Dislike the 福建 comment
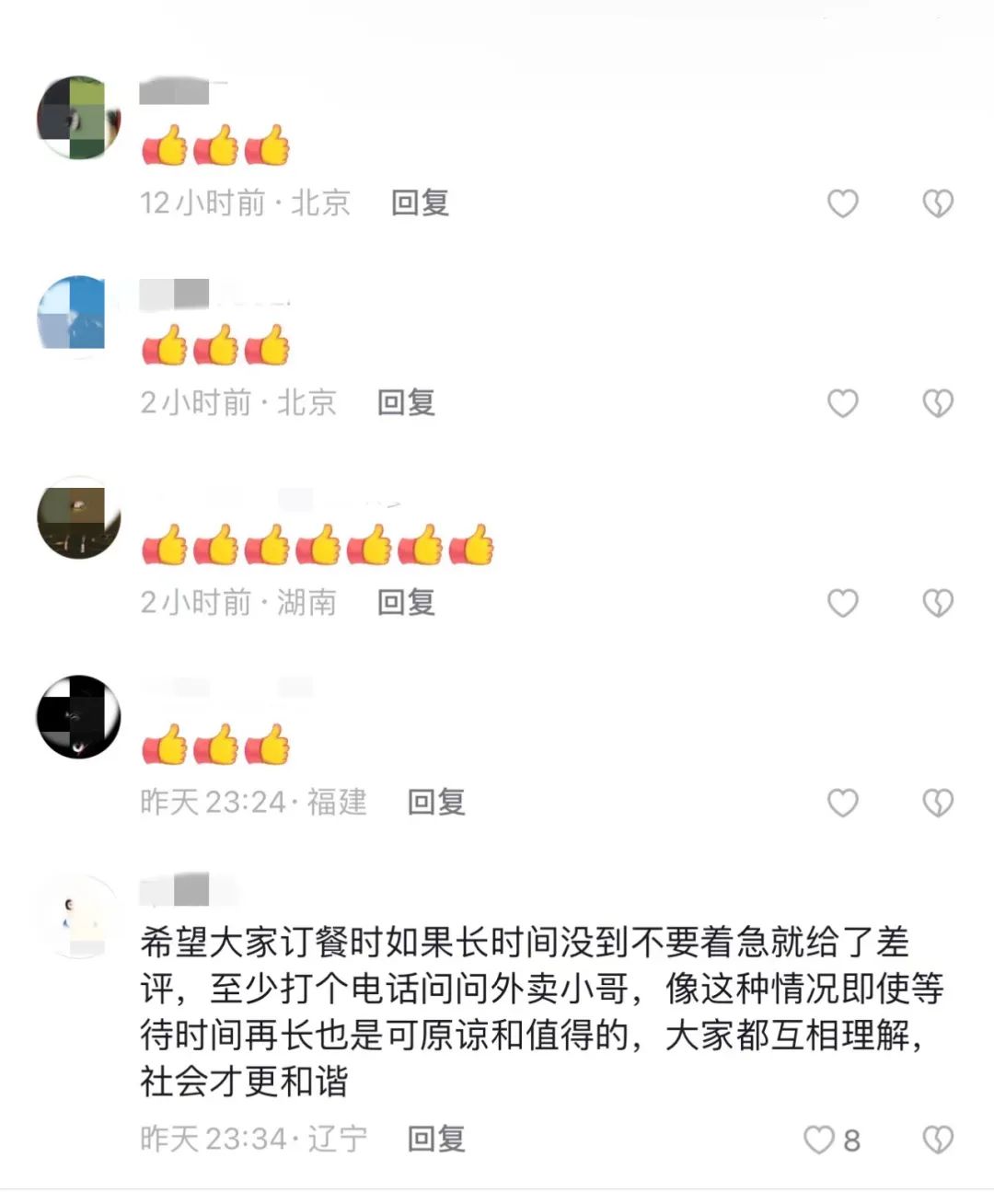The width and height of the screenshot is (994, 1204). [937, 803]
